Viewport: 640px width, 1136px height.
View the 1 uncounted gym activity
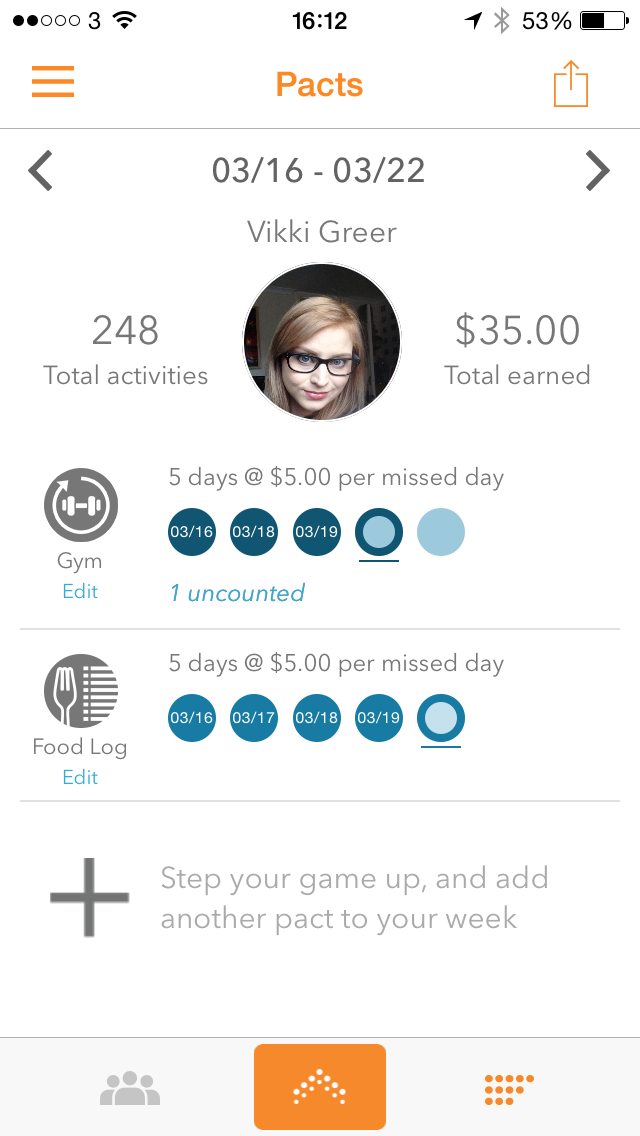237,593
